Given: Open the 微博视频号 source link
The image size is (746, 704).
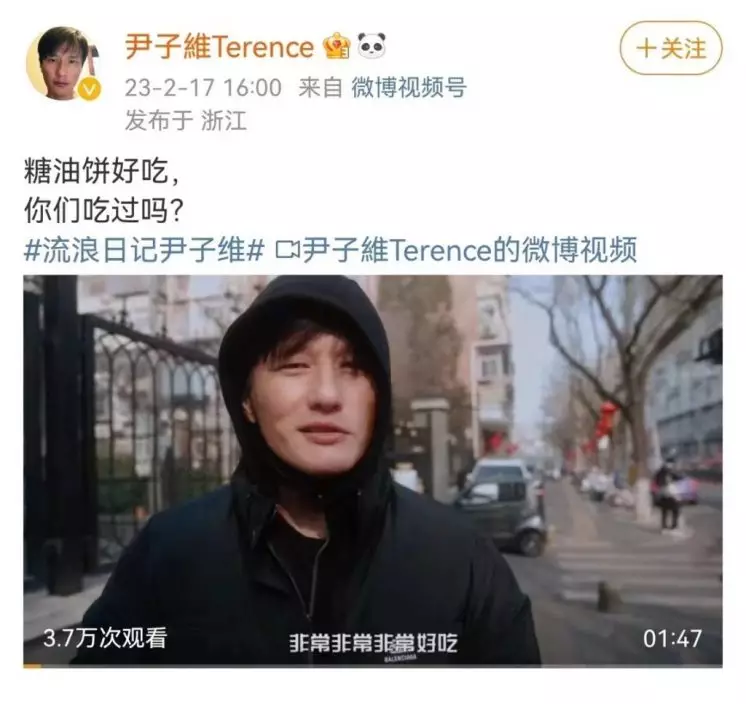Looking at the screenshot, I should coord(409,87).
